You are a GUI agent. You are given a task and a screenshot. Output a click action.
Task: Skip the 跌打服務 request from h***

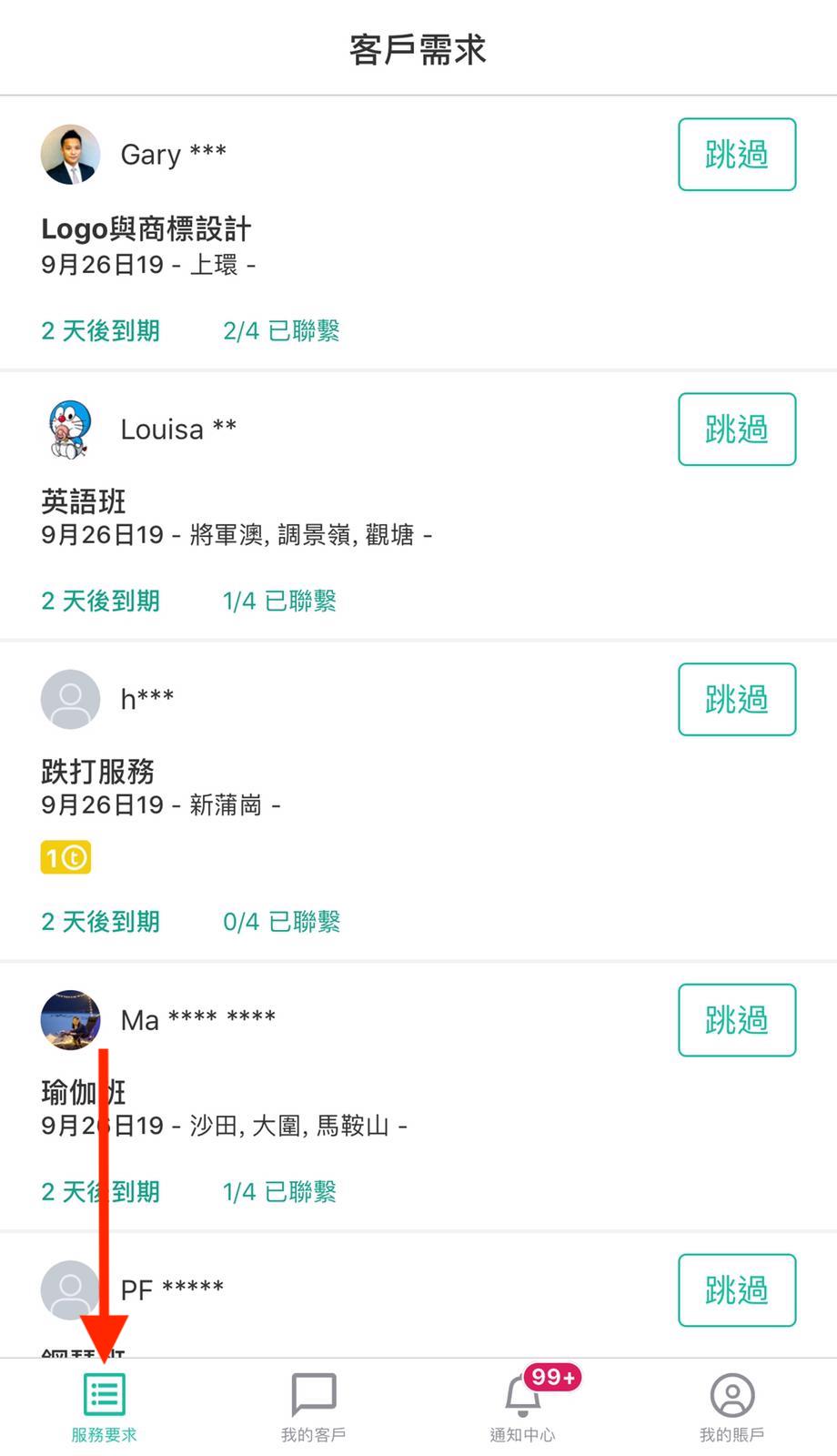click(737, 699)
